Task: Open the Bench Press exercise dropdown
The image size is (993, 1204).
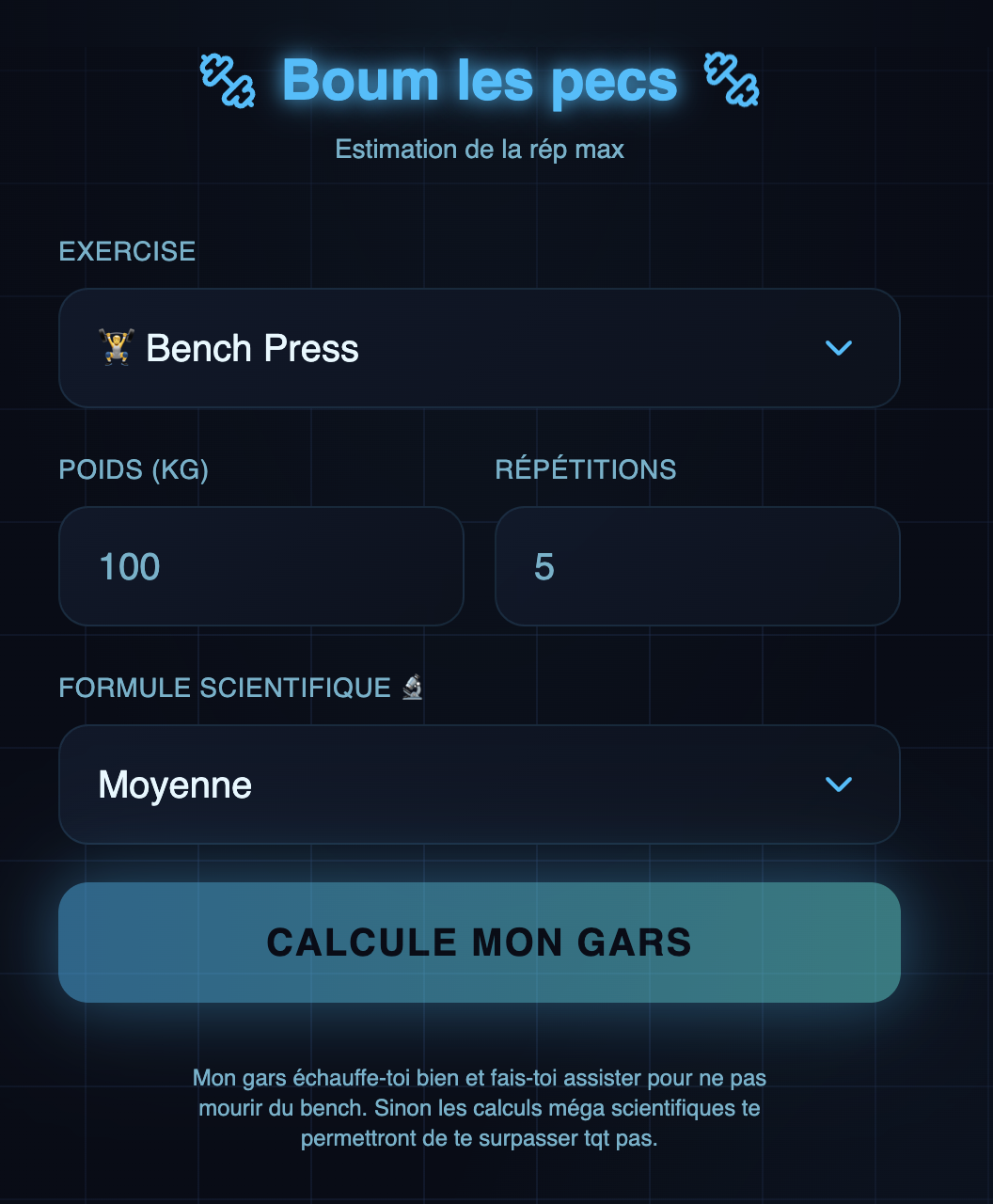Action: click(480, 347)
